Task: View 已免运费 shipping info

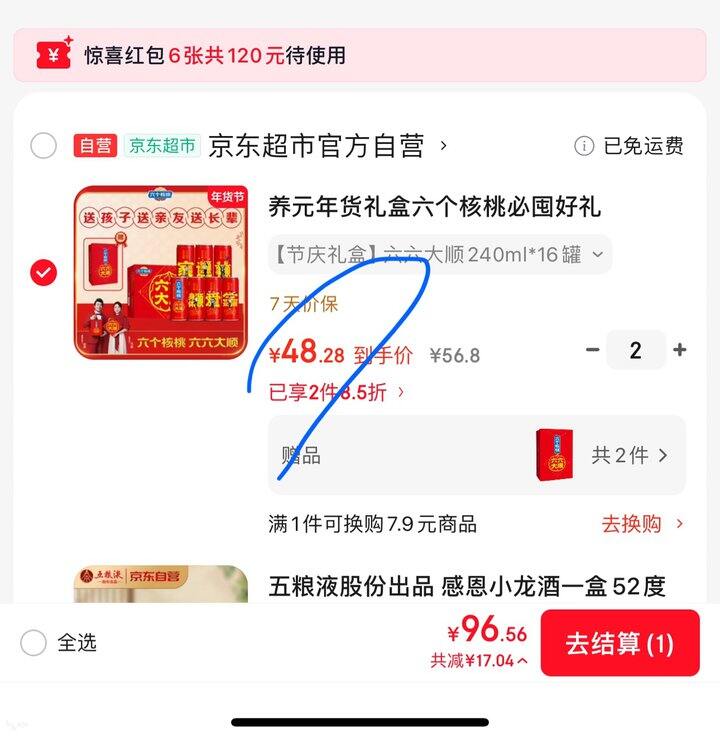Action: [x=630, y=146]
